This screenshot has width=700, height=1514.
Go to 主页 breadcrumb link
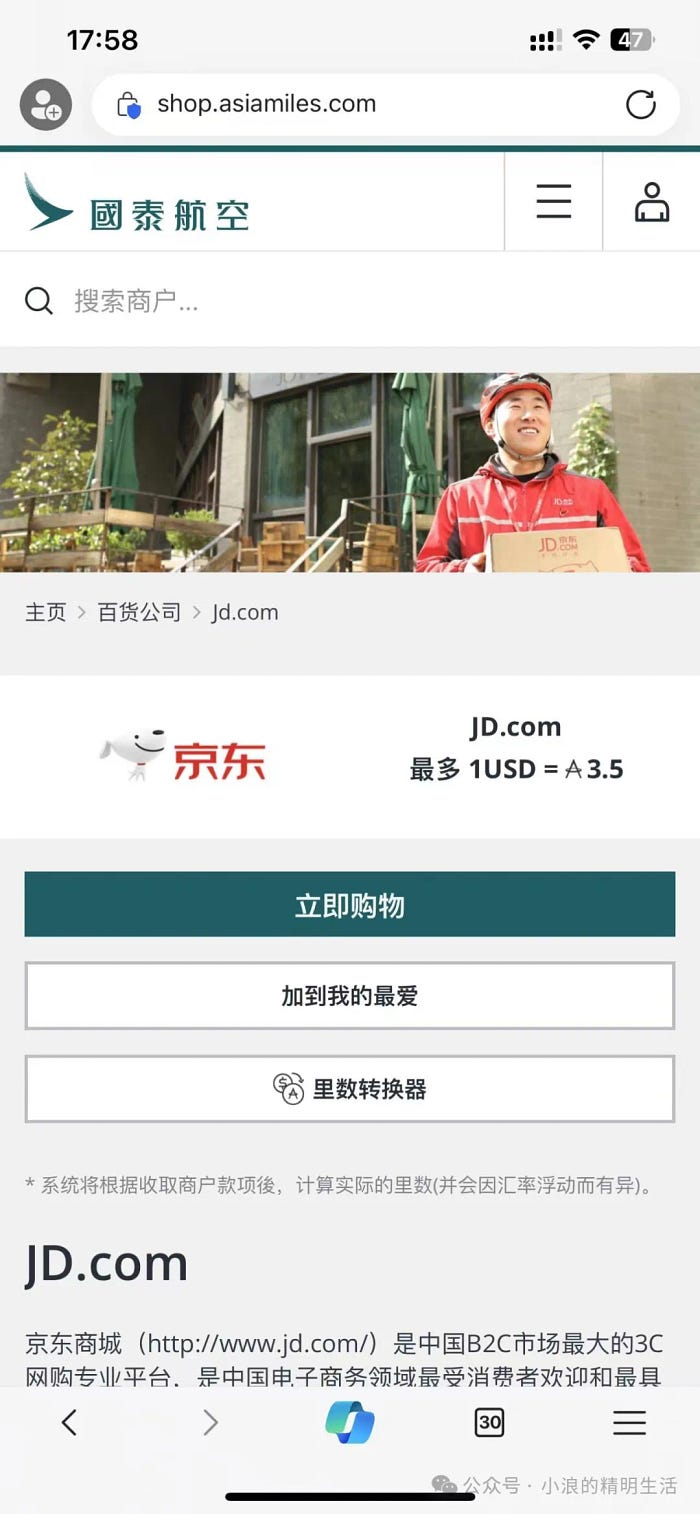click(45, 612)
